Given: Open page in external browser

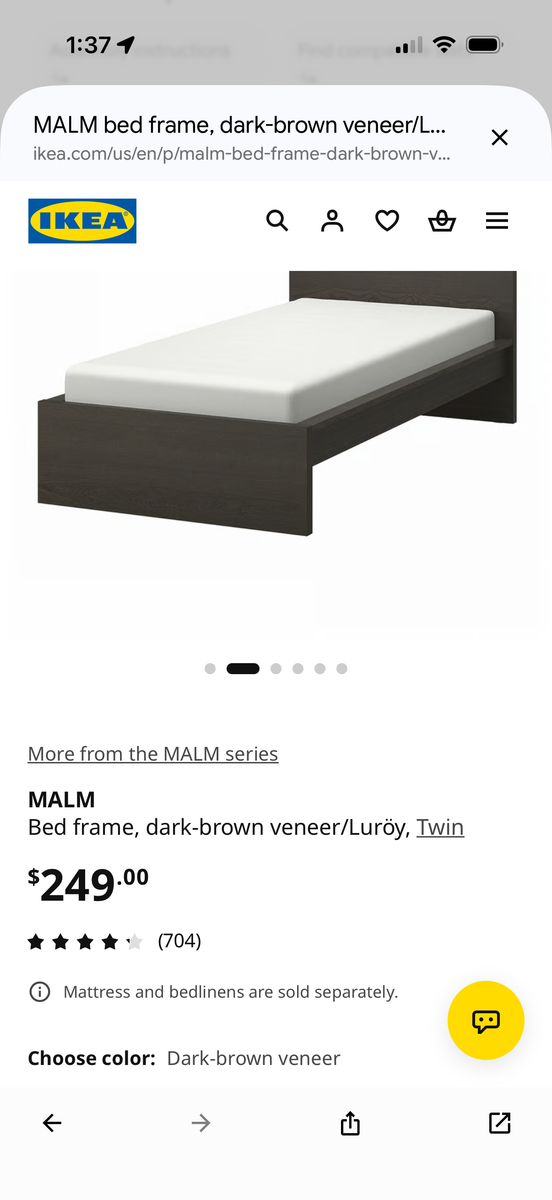Looking at the screenshot, I should (x=499, y=1123).
